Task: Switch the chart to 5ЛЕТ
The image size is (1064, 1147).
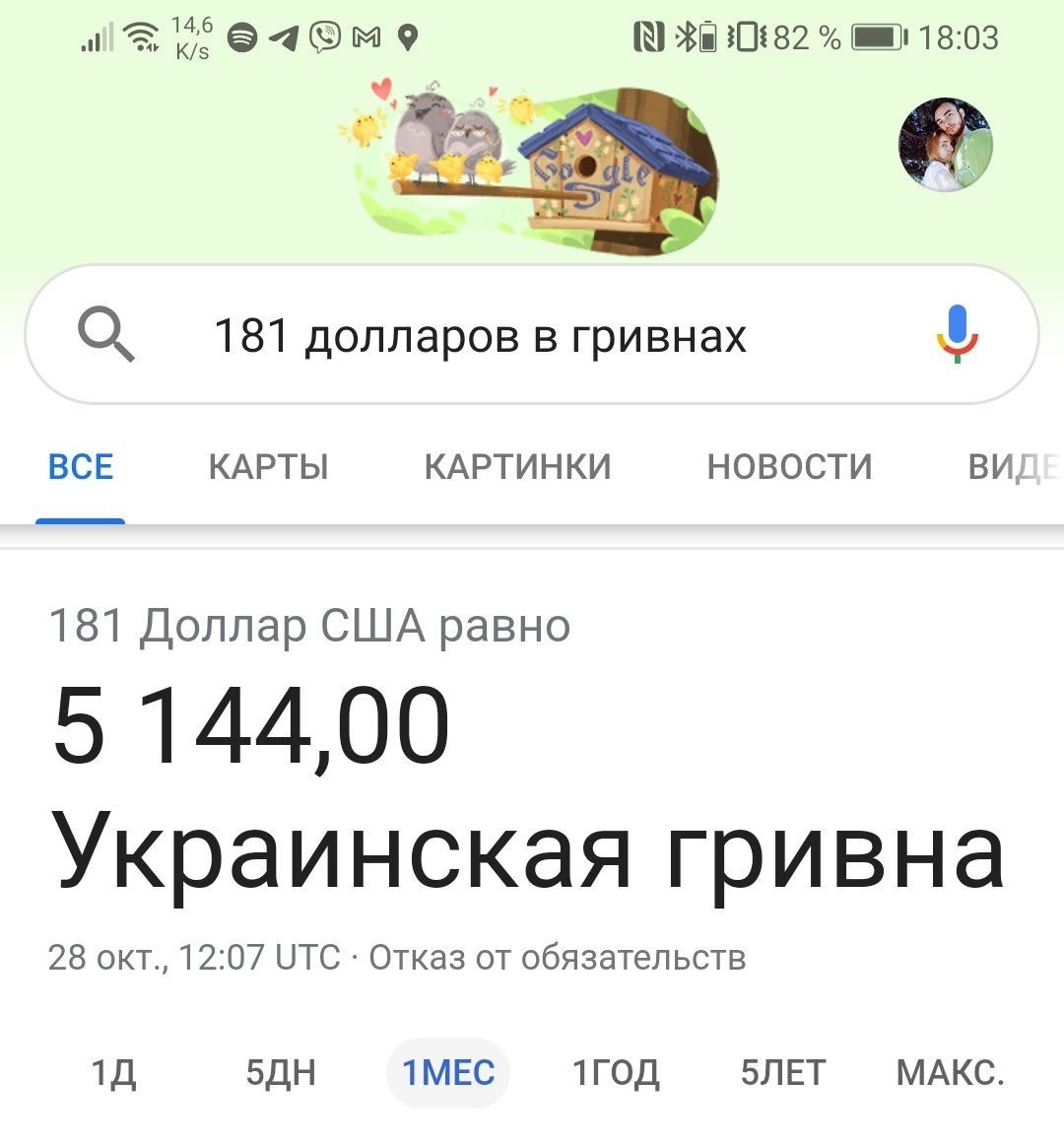Action: coord(783,1072)
